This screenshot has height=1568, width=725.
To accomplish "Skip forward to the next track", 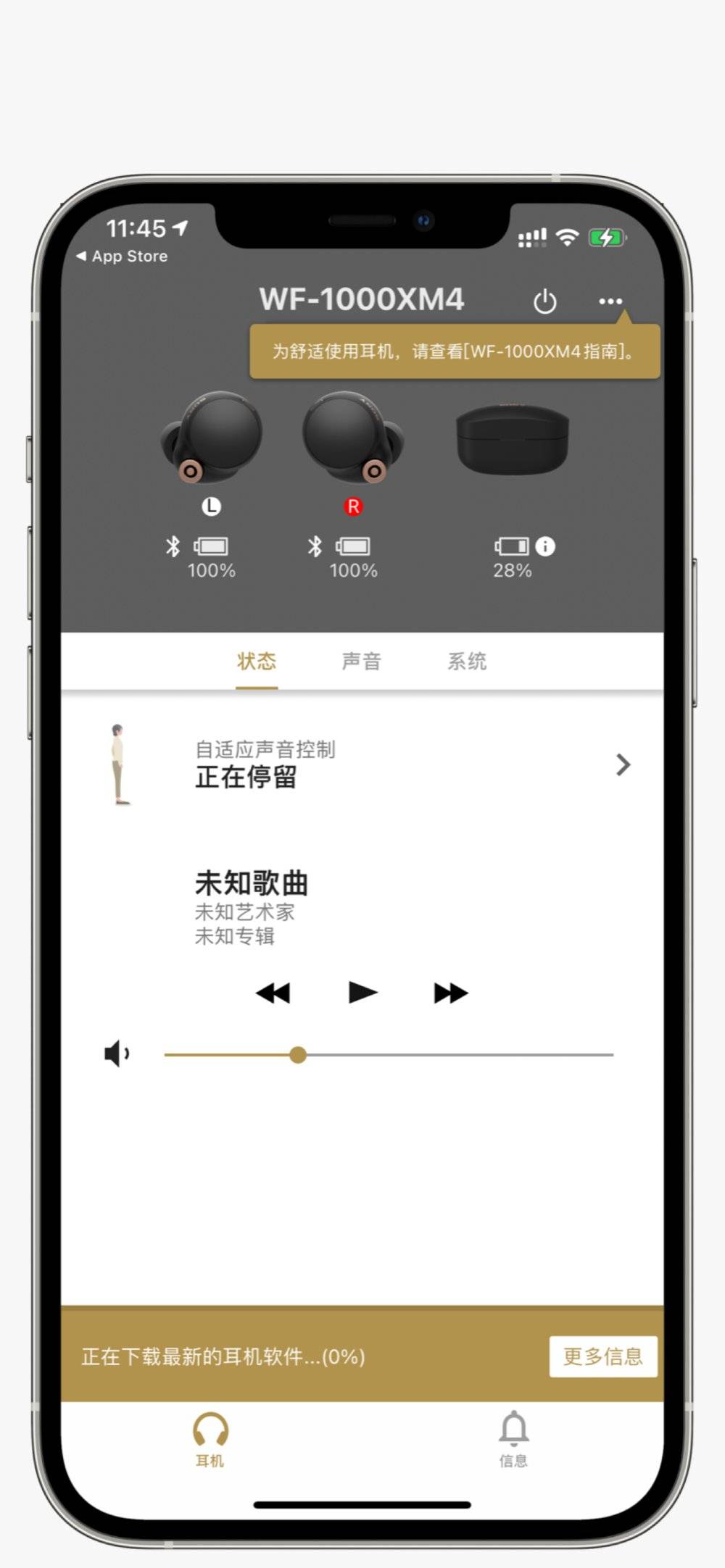I will pos(450,993).
